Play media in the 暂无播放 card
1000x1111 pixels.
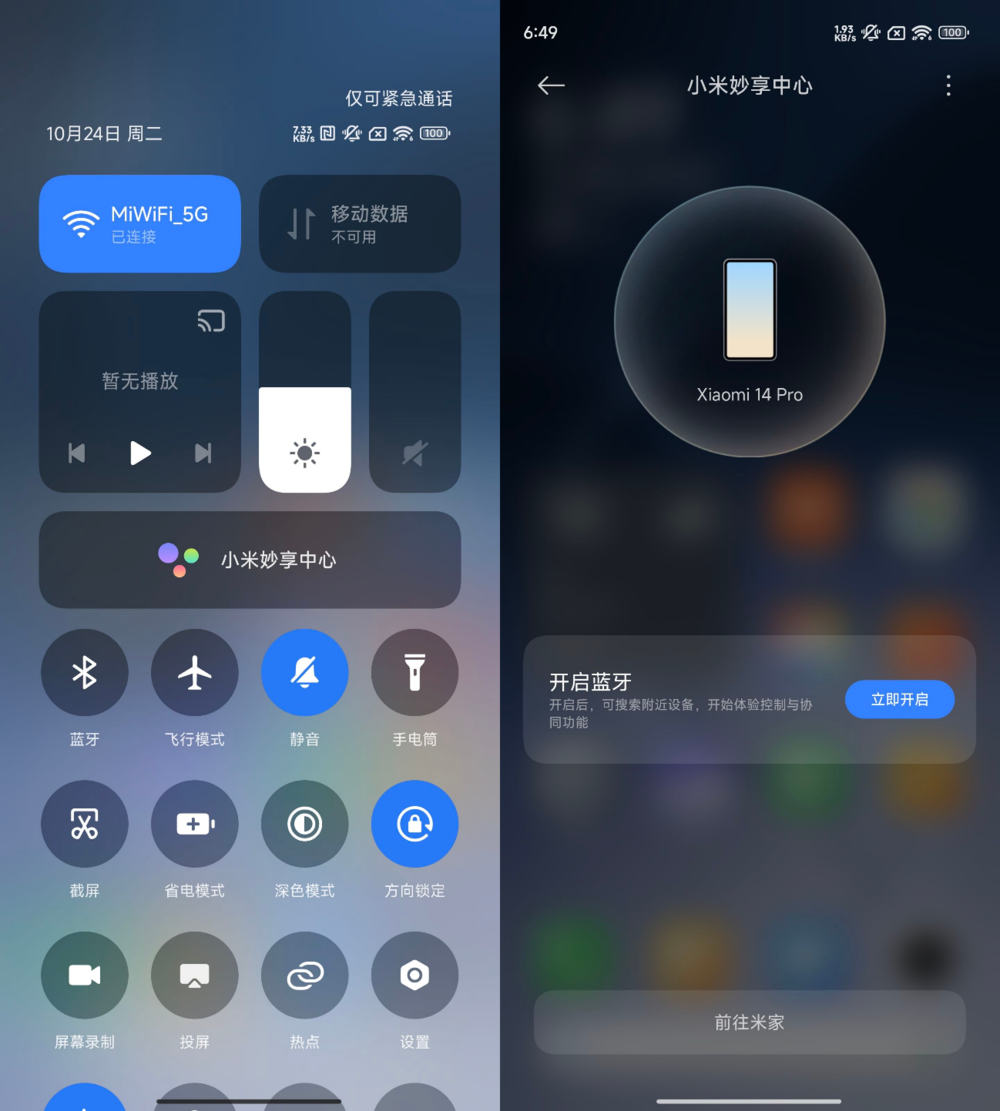[x=140, y=453]
